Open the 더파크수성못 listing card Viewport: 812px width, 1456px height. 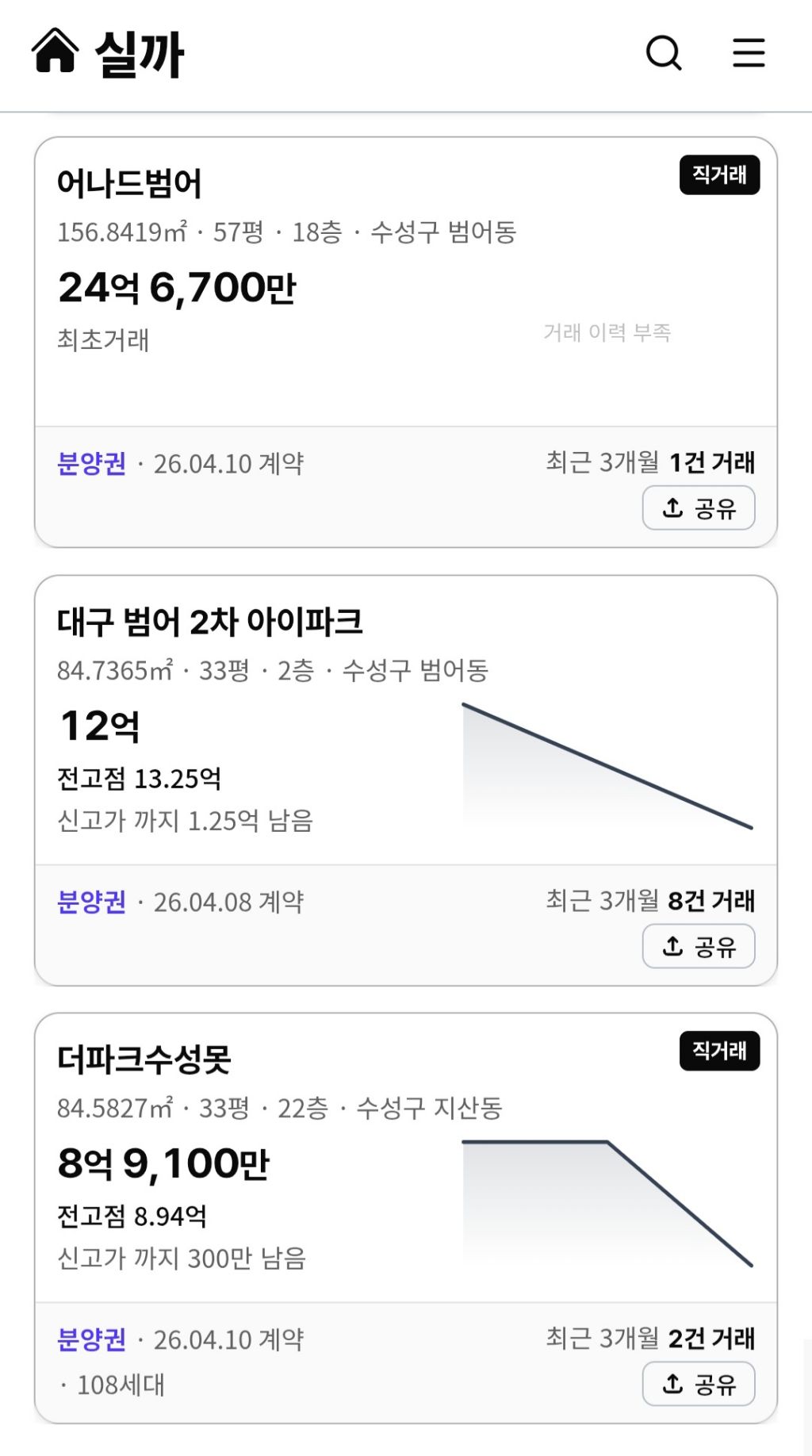click(x=406, y=1218)
